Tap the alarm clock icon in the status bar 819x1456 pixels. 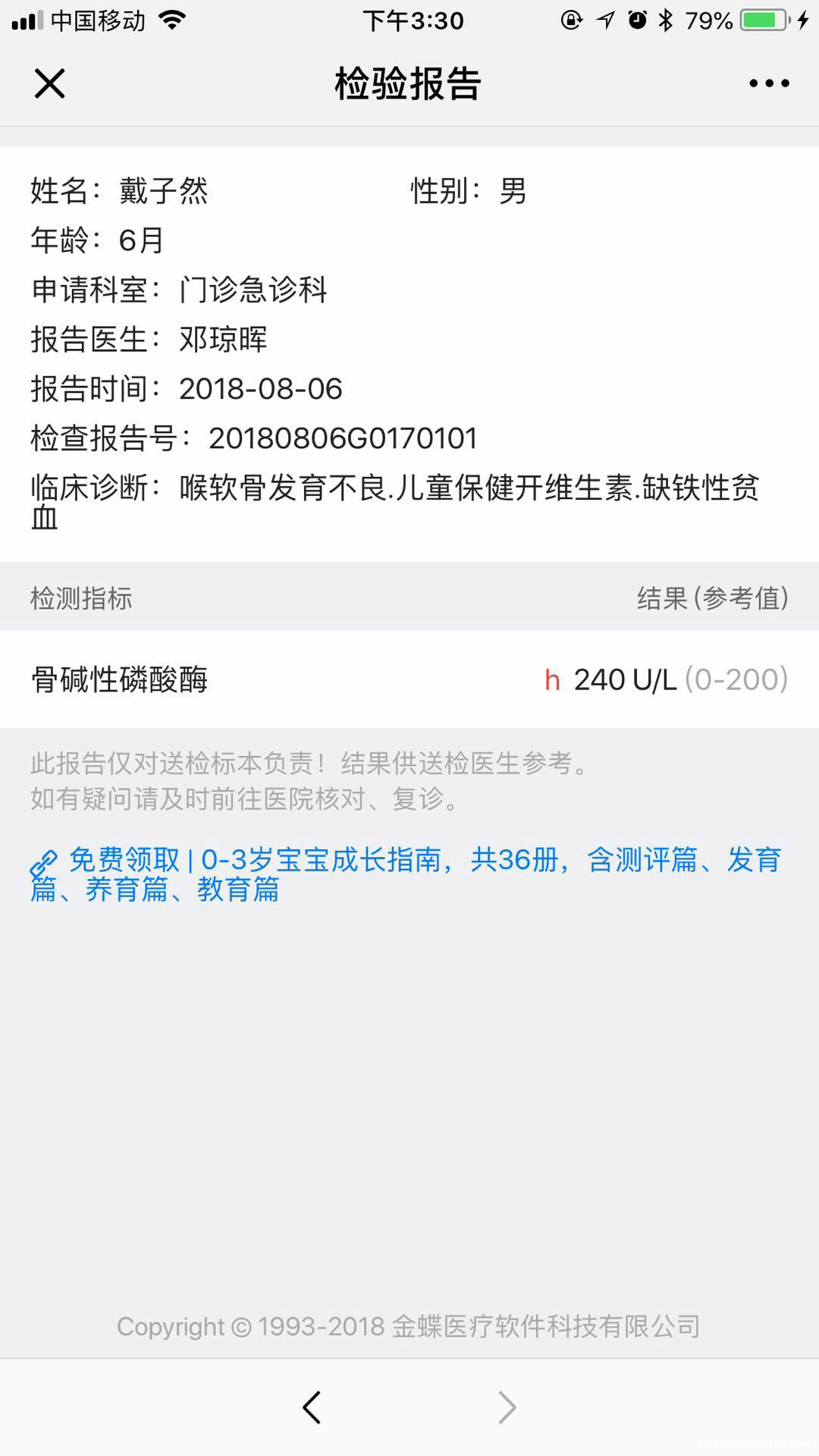click(x=636, y=20)
